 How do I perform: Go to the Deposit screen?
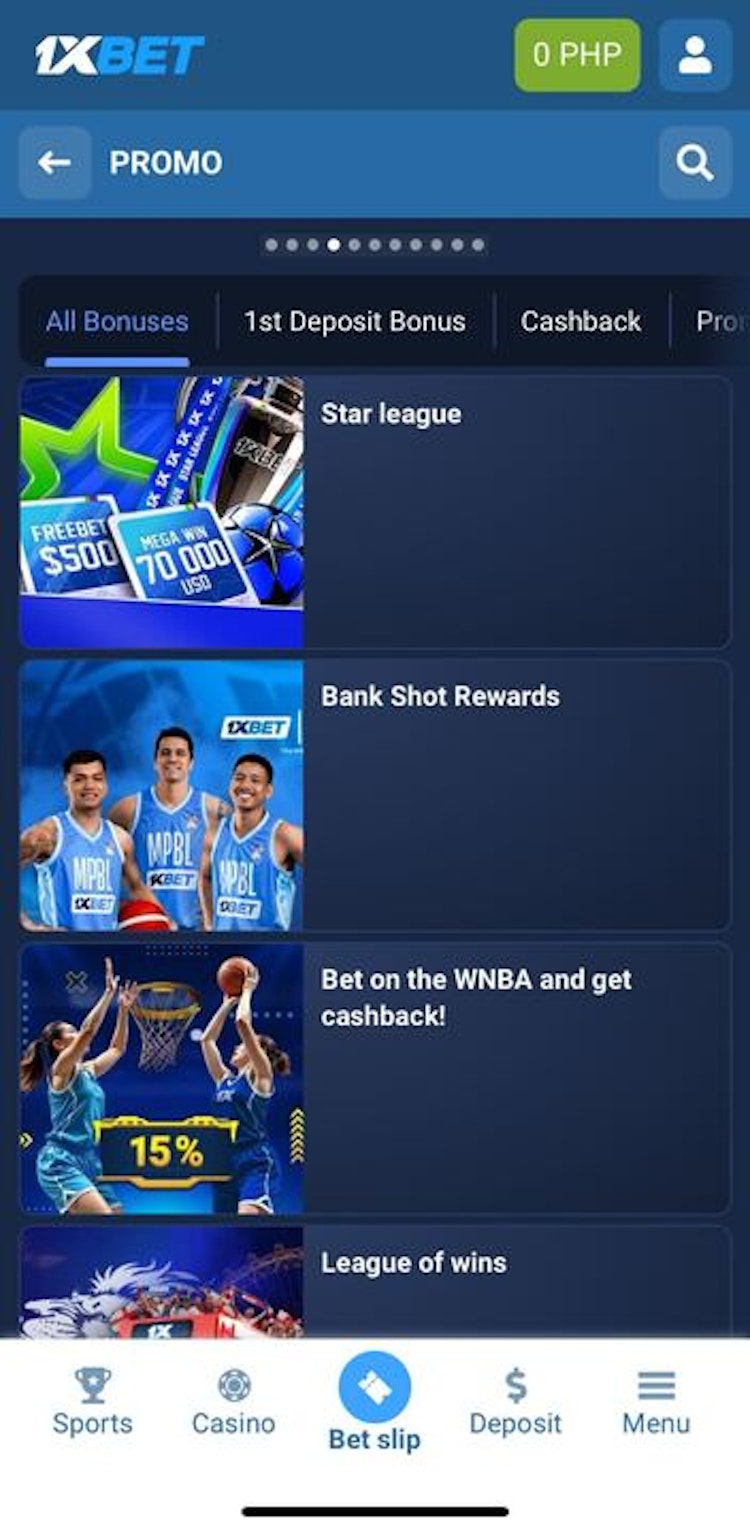[x=516, y=1398]
